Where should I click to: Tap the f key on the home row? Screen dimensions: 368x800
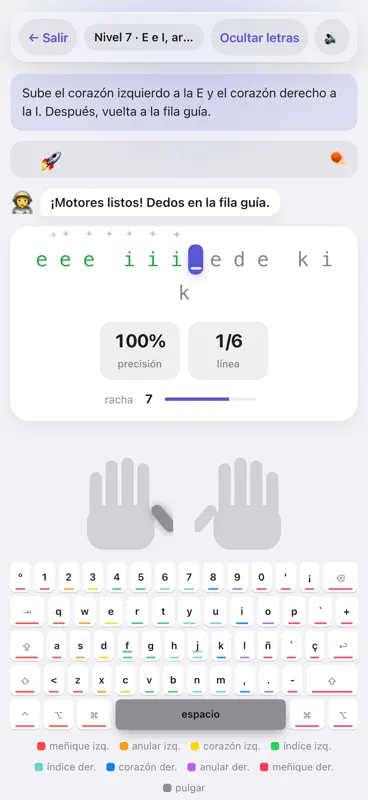127,646
